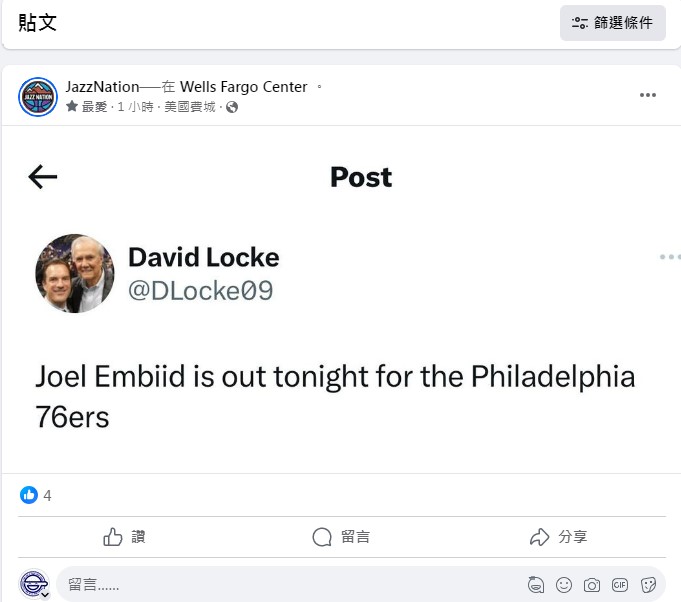
Task: Open the emoji picker in comment box
Action: (564, 585)
